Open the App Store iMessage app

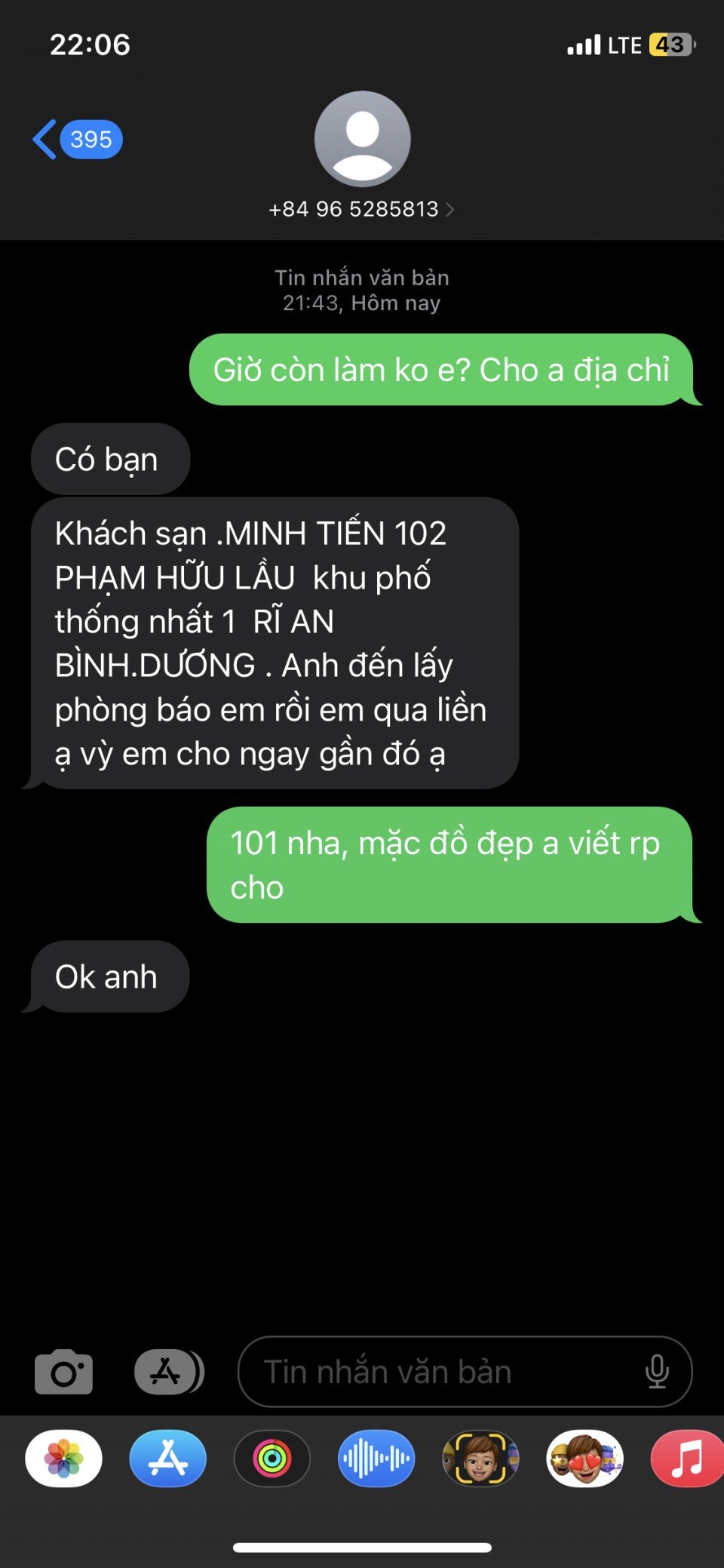(x=168, y=1459)
